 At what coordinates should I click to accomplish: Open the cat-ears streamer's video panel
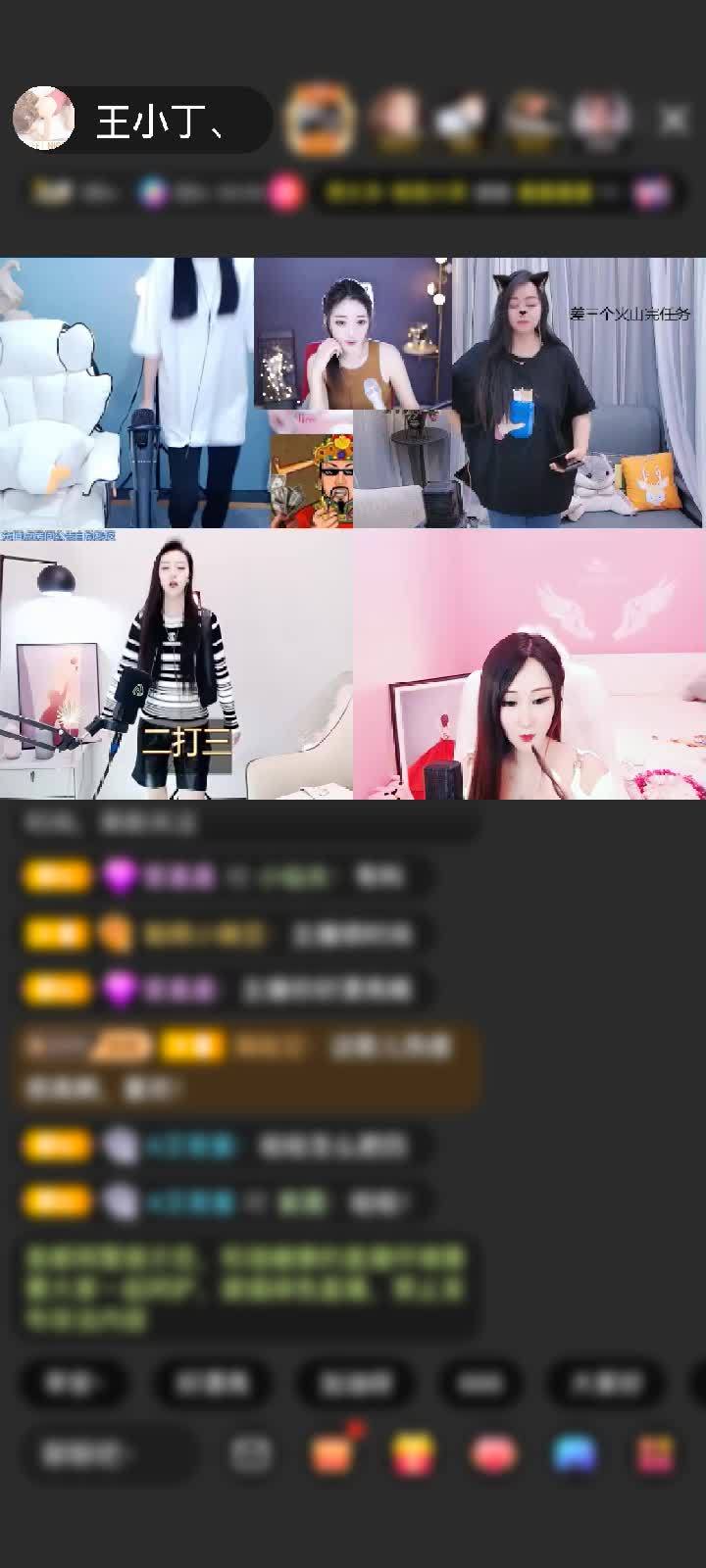(x=579, y=392)
